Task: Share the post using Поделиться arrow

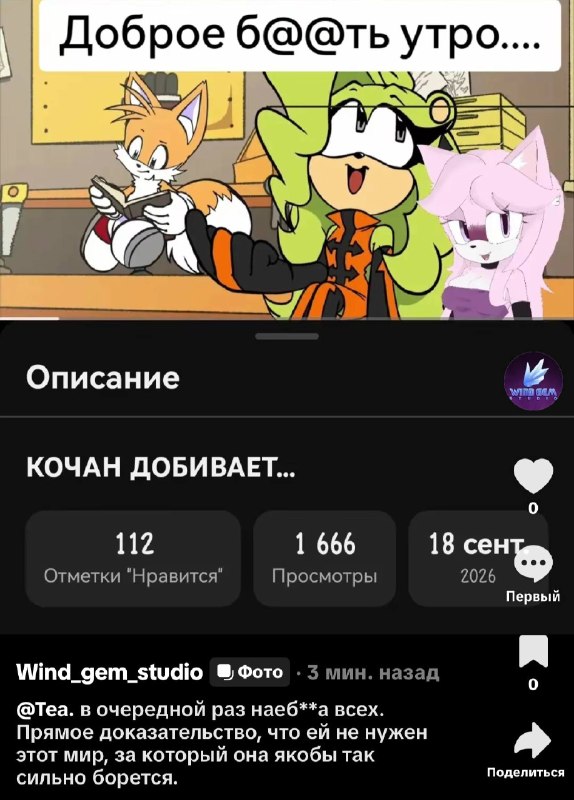Action: pos(533,740)
